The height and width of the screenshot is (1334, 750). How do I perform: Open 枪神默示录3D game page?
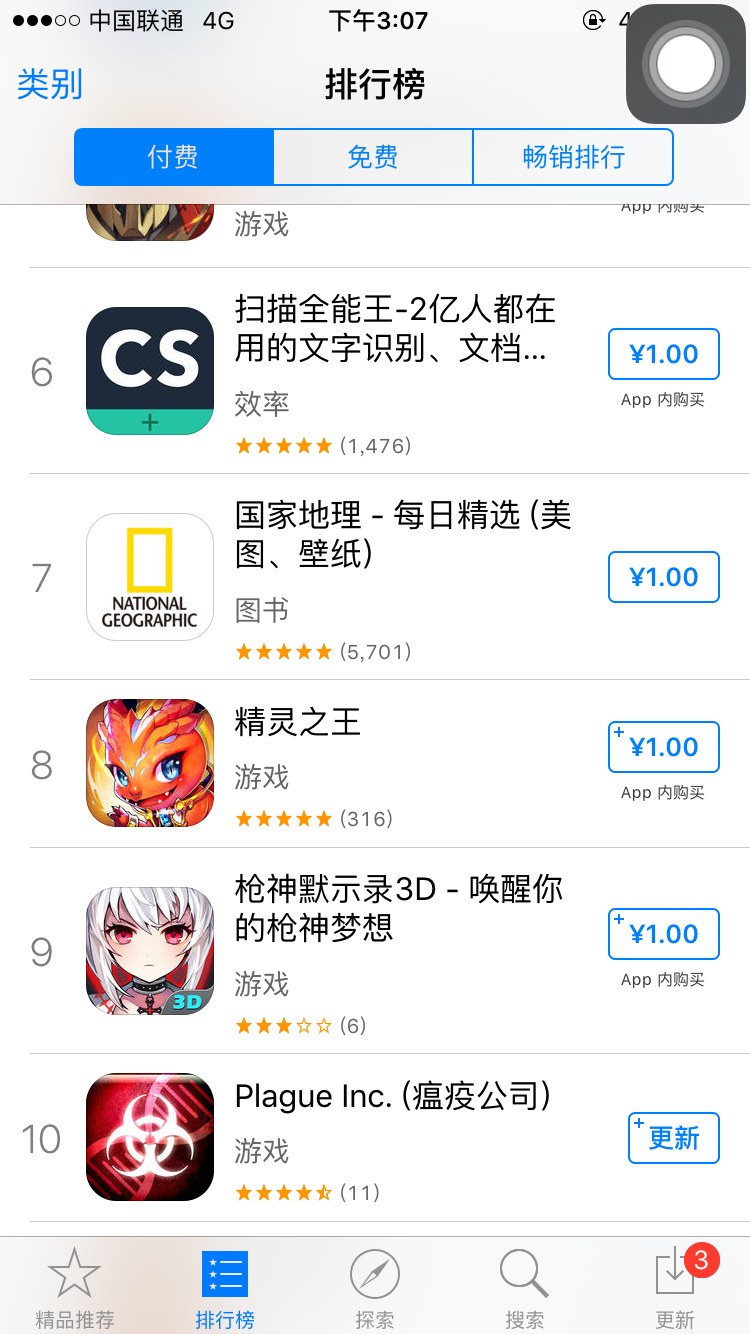(x=398, y=908)
